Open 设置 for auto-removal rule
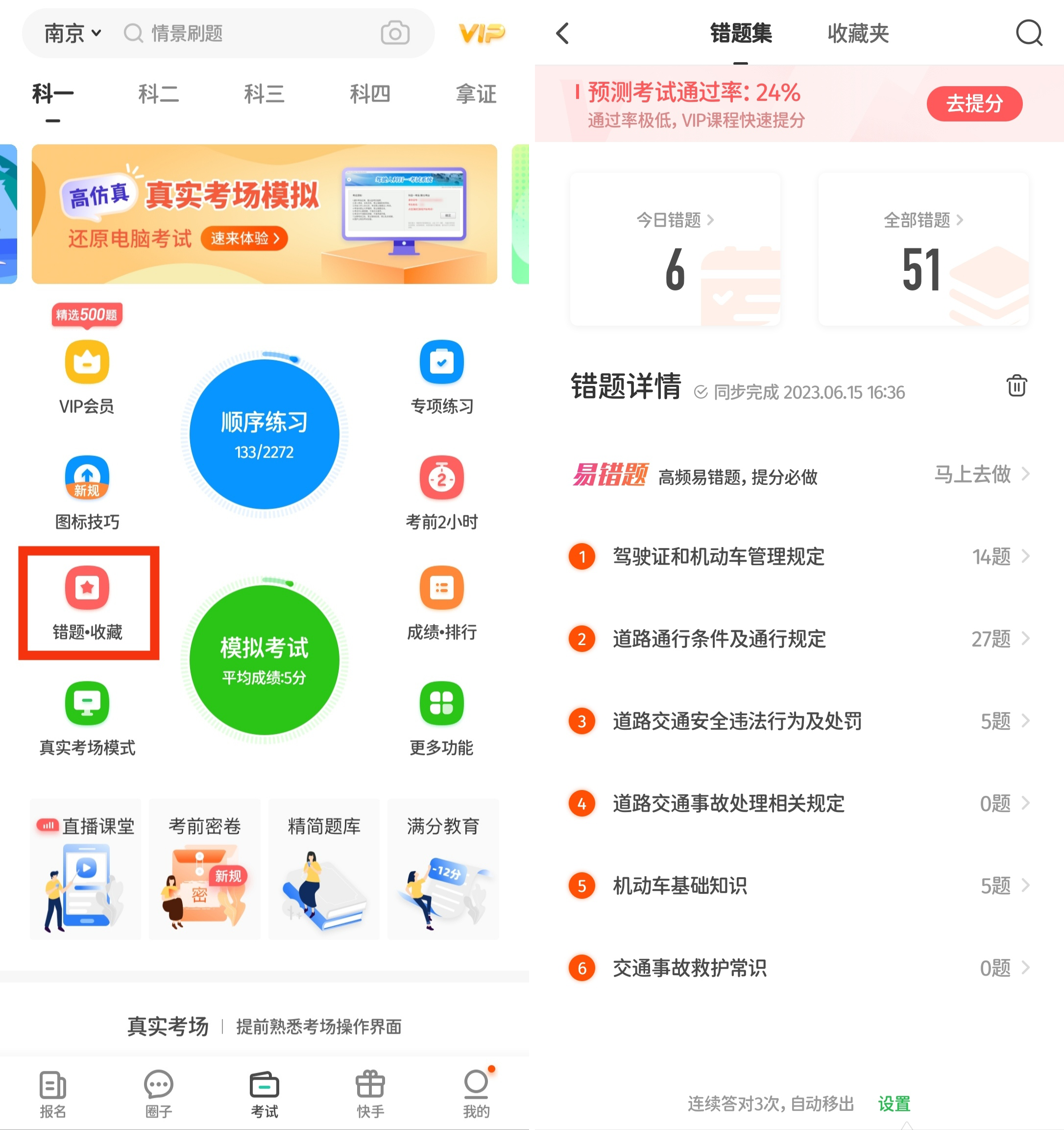This screenshot has width=1064, height=1130. pos(894,1103)
